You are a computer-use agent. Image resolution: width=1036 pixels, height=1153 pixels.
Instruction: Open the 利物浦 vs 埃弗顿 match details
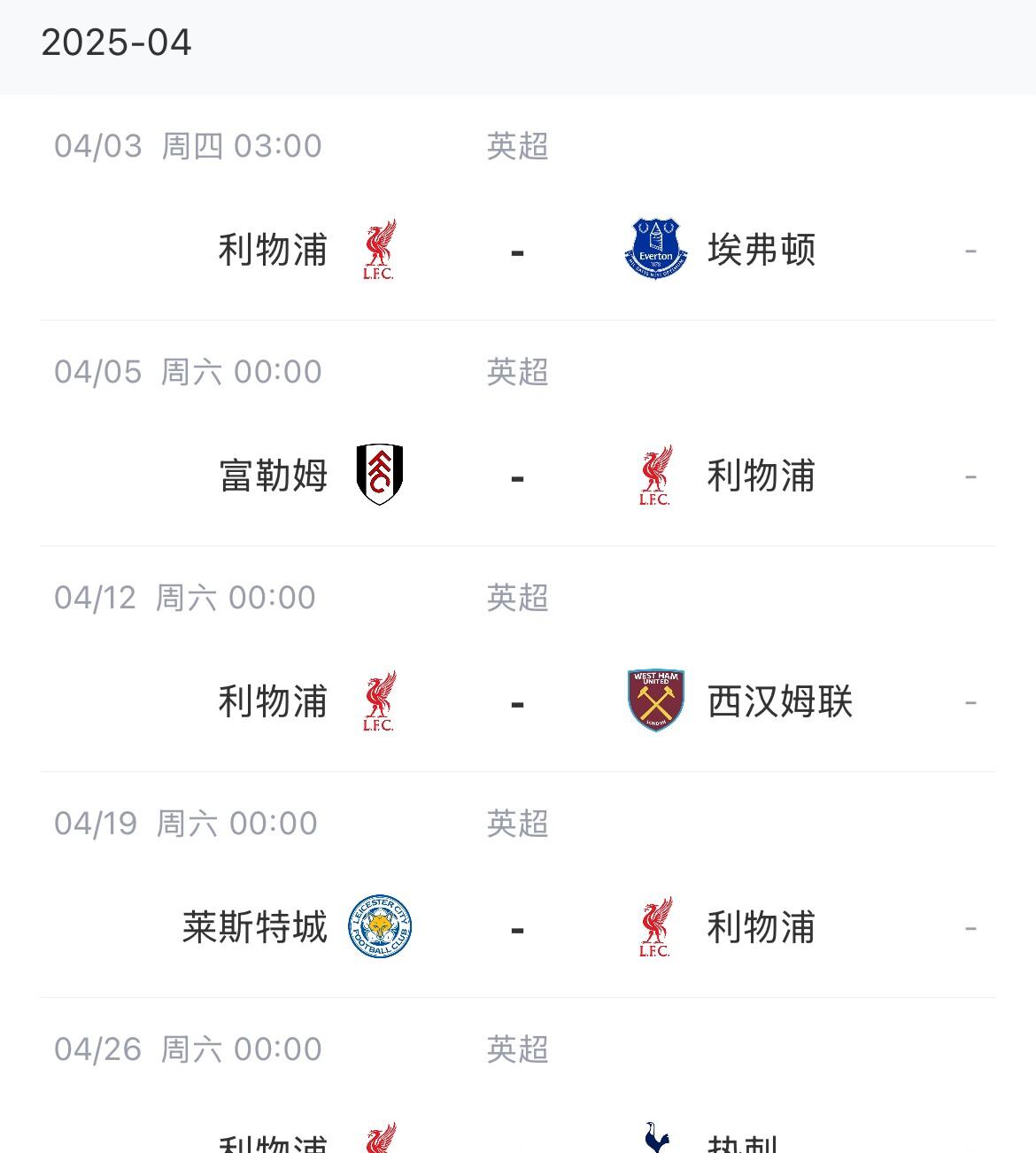(518, 249)
